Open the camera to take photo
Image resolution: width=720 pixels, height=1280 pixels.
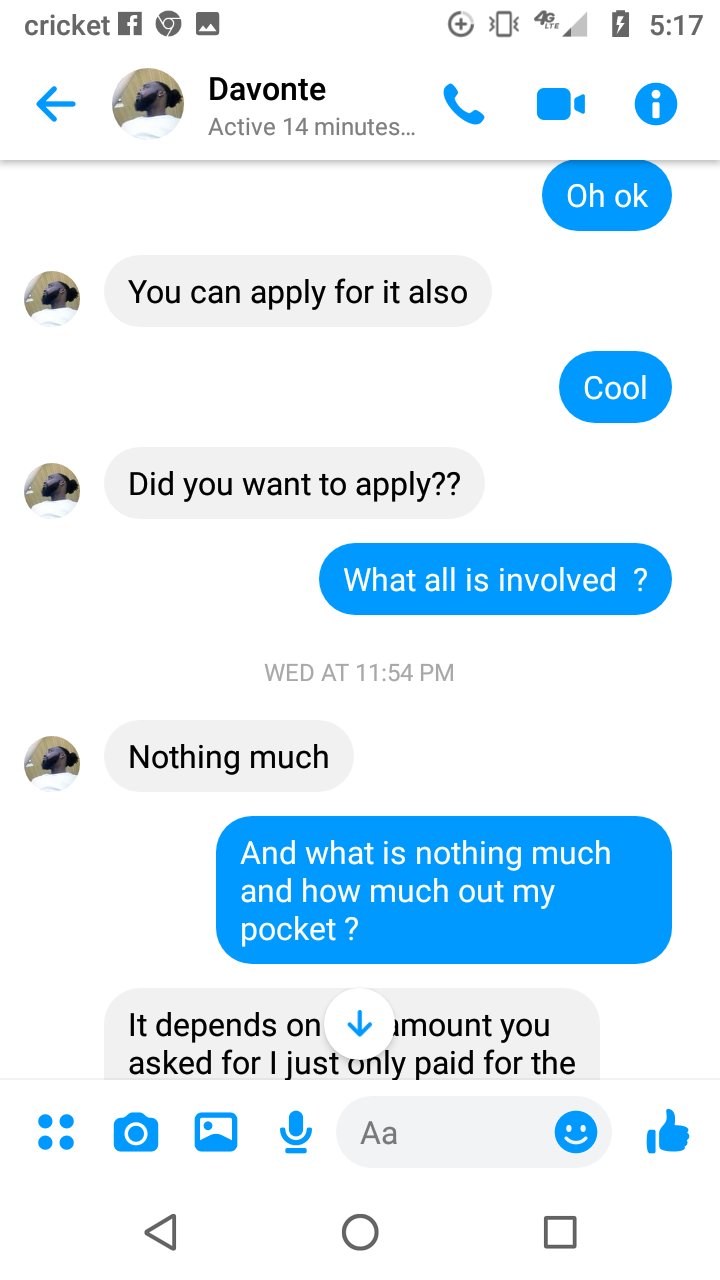(136, 1133)
